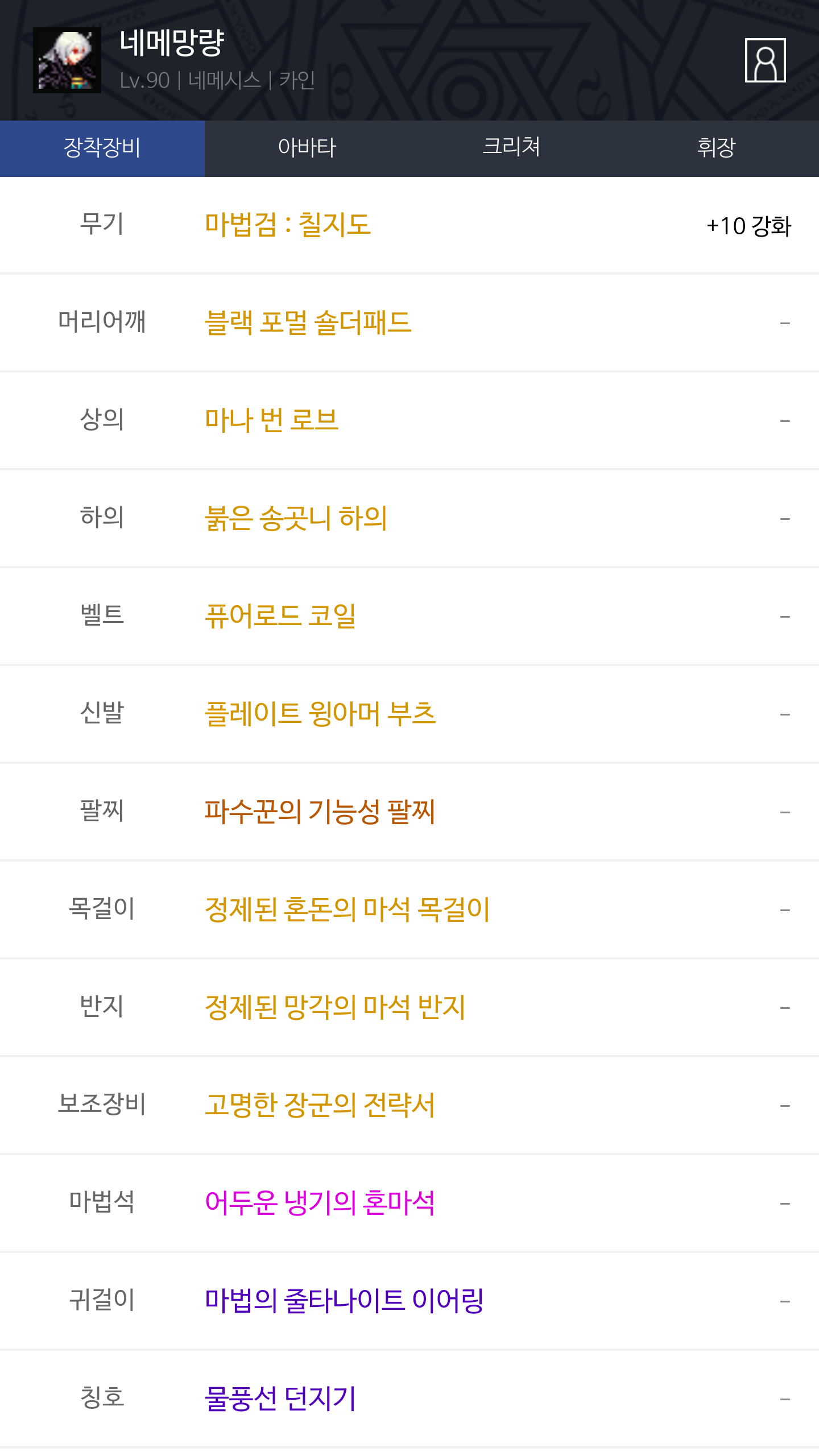
Task: Switch to the 아바타 tab
Action: pyautogui.click(x=307, y=148)
